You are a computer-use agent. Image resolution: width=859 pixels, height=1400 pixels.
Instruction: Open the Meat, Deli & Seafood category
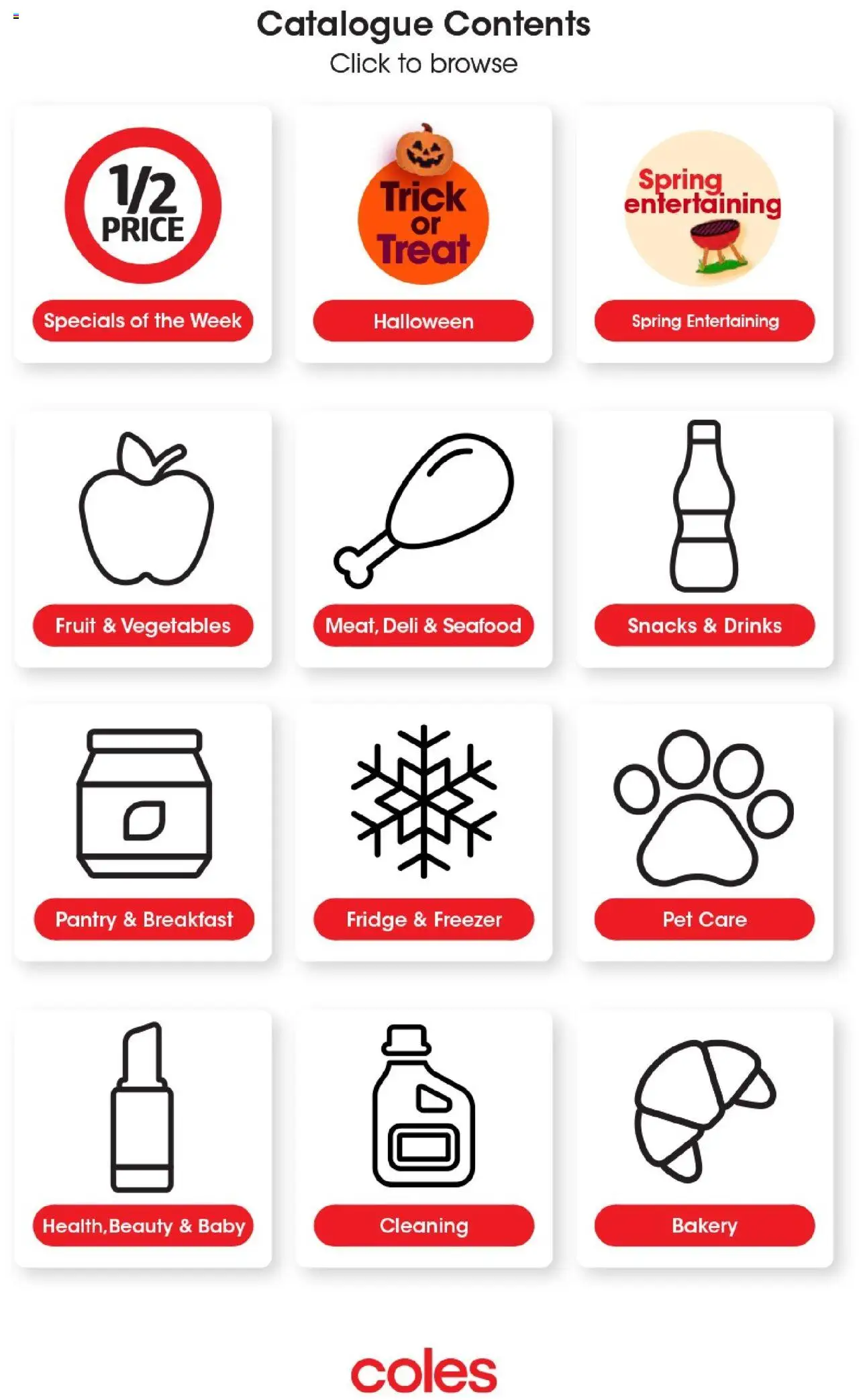coord(423,625)
